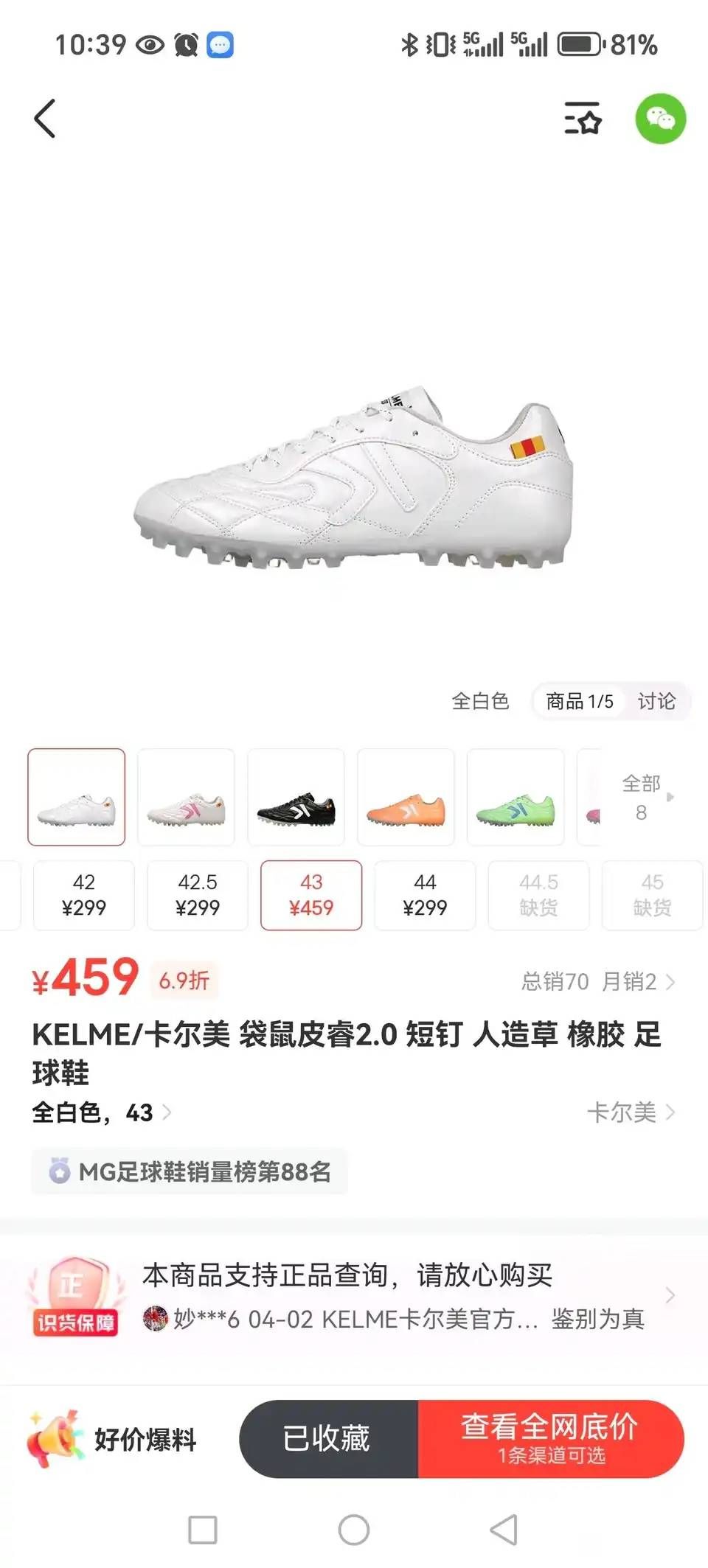Share via the green WeChat icon

click(x=661, y=118)
